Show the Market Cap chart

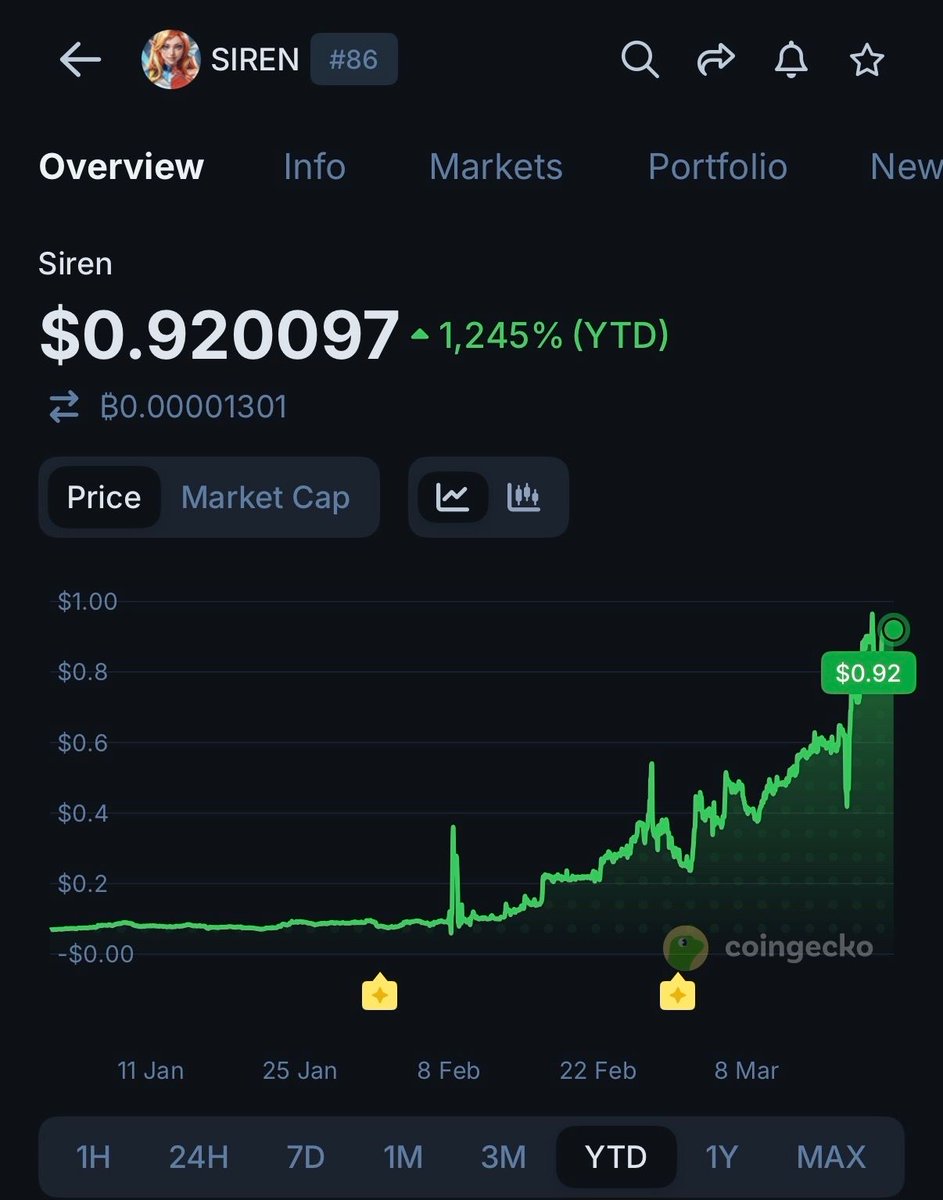click(265, 498)
